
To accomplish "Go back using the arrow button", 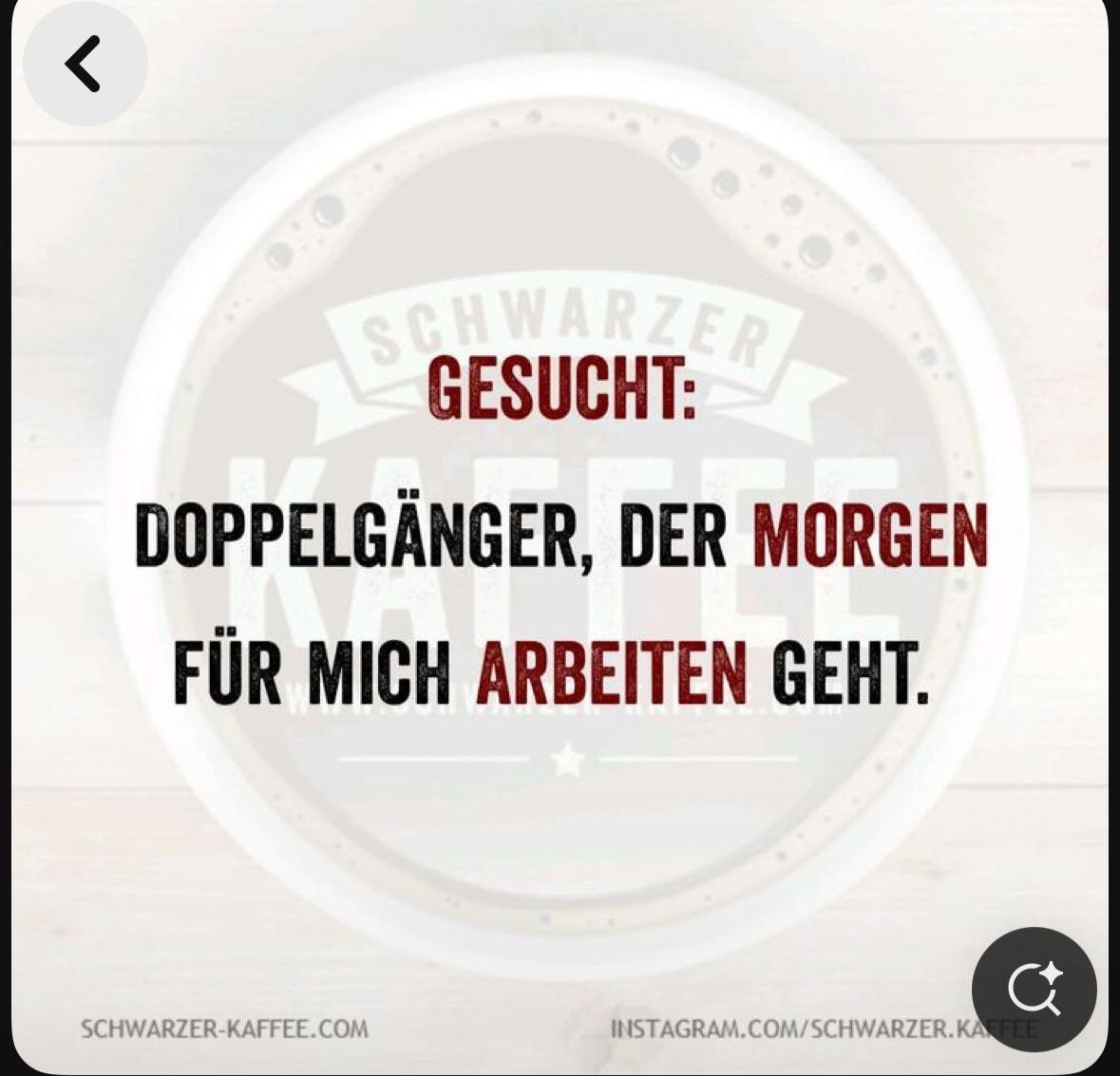I will pyautogui.click(x=85, y=64).
